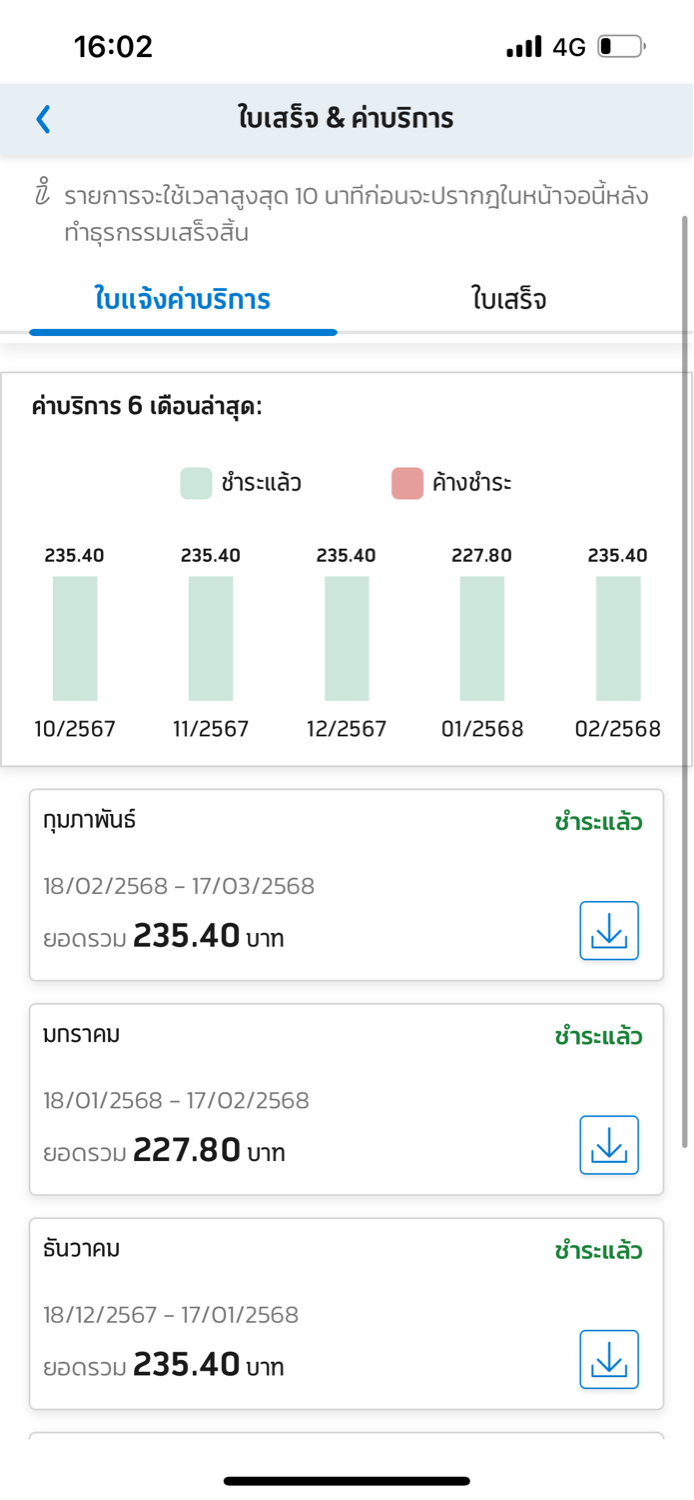Go back using the header arrow

coord(42,119)
